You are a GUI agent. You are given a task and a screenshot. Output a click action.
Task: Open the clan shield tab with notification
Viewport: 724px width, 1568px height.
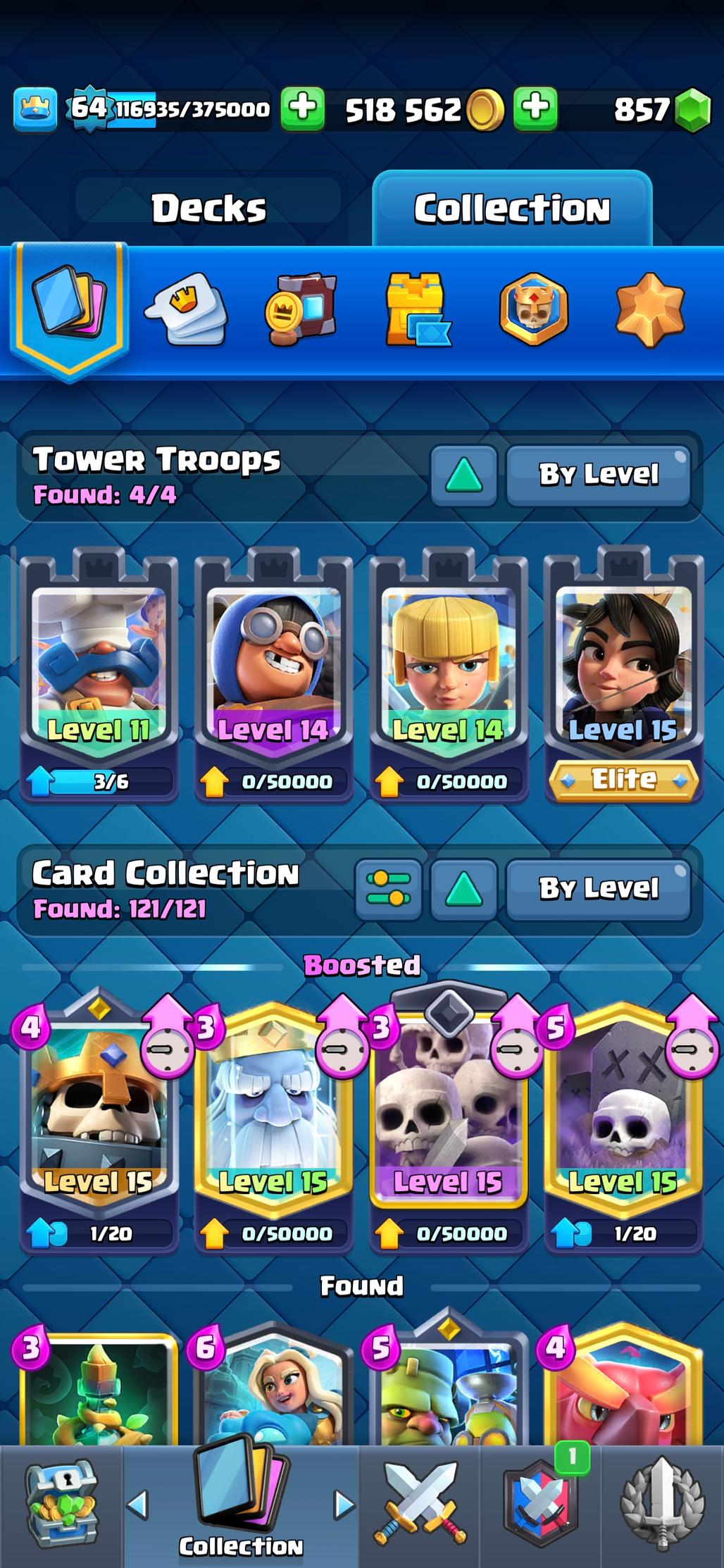541,1507
